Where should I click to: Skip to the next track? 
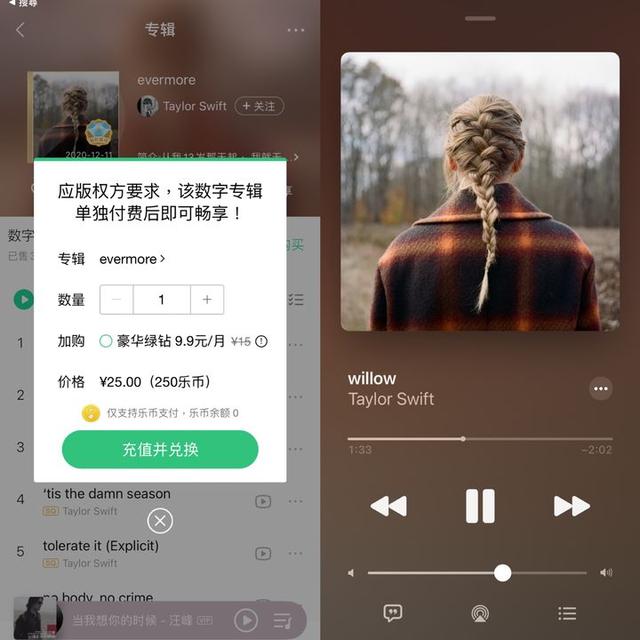[572, 506]
